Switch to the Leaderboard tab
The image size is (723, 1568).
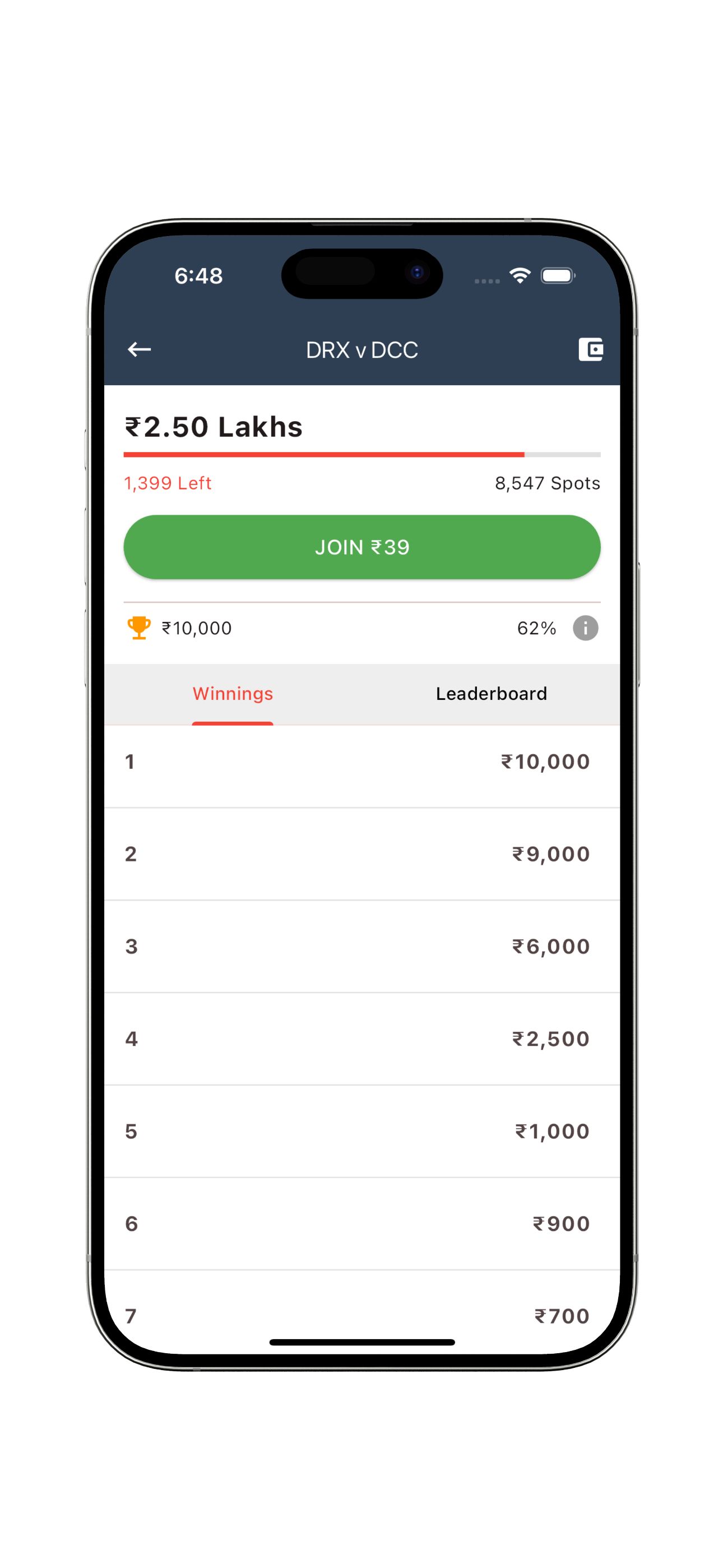pos(491,693)
